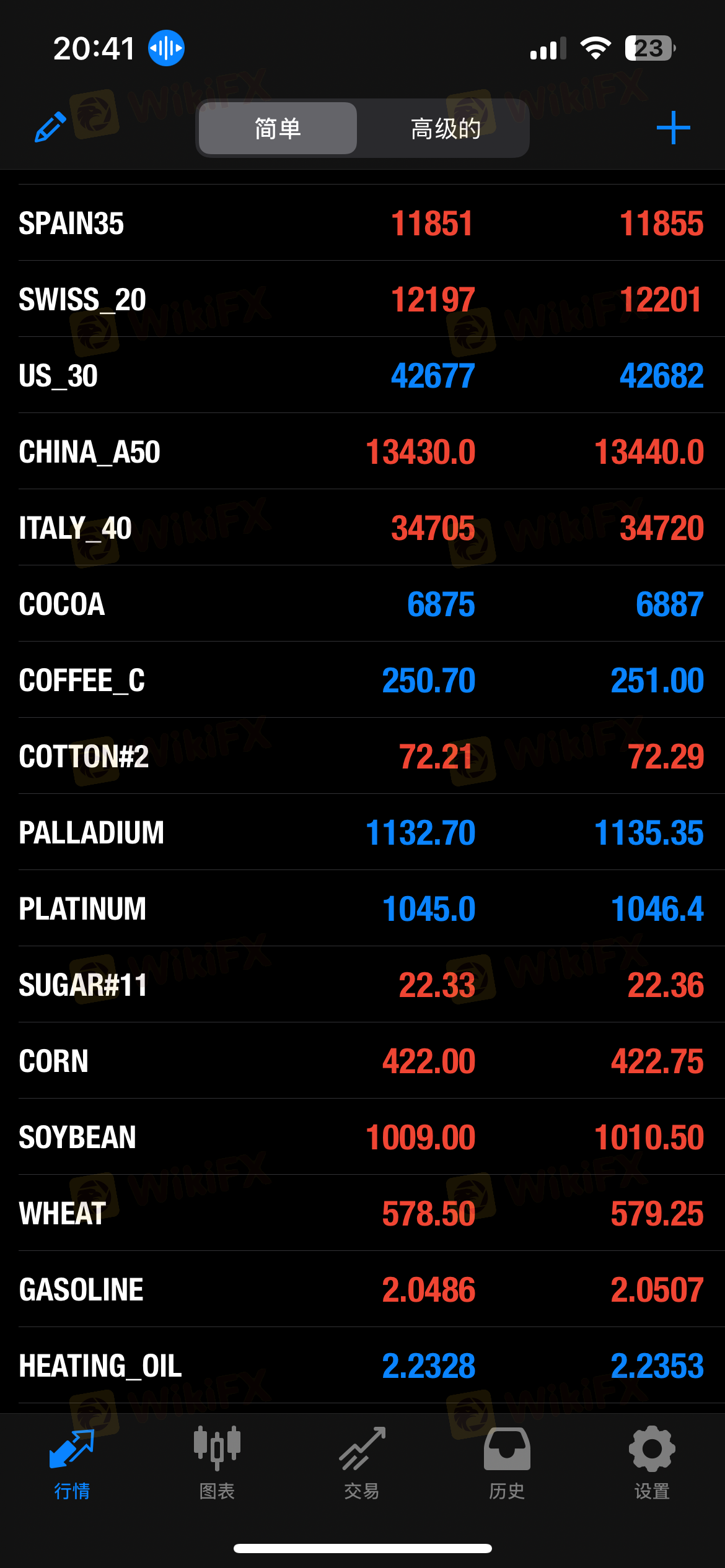Switch to the 高级的 view mode
The image size is (725, 1568).
pos(445,128)
